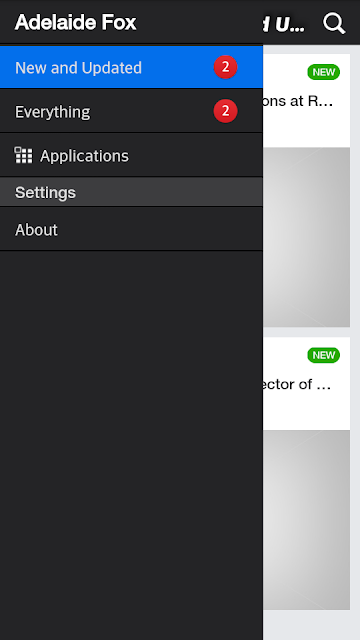This screenshot has height=640, width=360.
Task: Select New and Updated in drawer
Action: click(x=131, y=67)
